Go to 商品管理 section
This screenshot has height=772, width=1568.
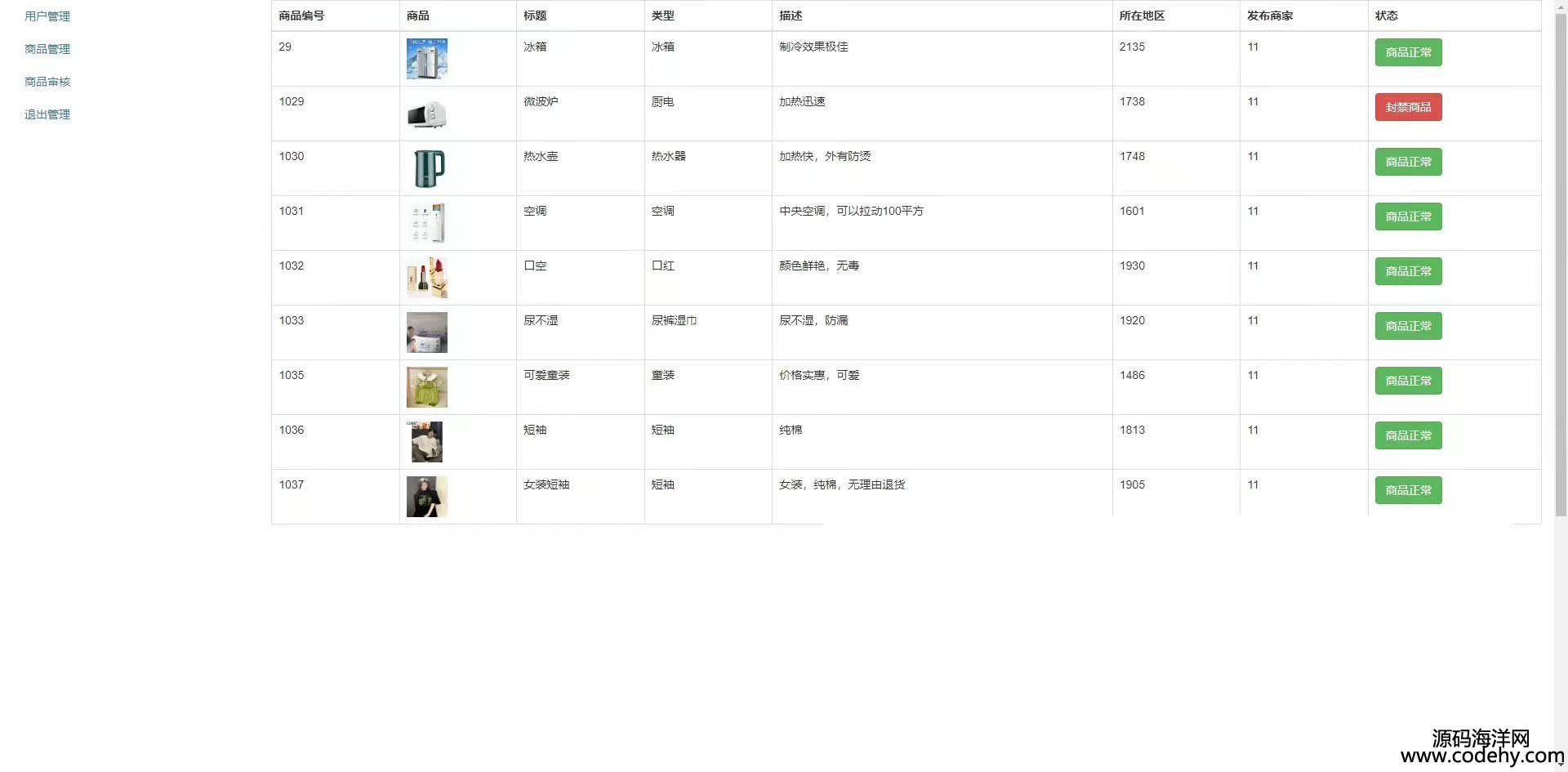coord(47,49)
